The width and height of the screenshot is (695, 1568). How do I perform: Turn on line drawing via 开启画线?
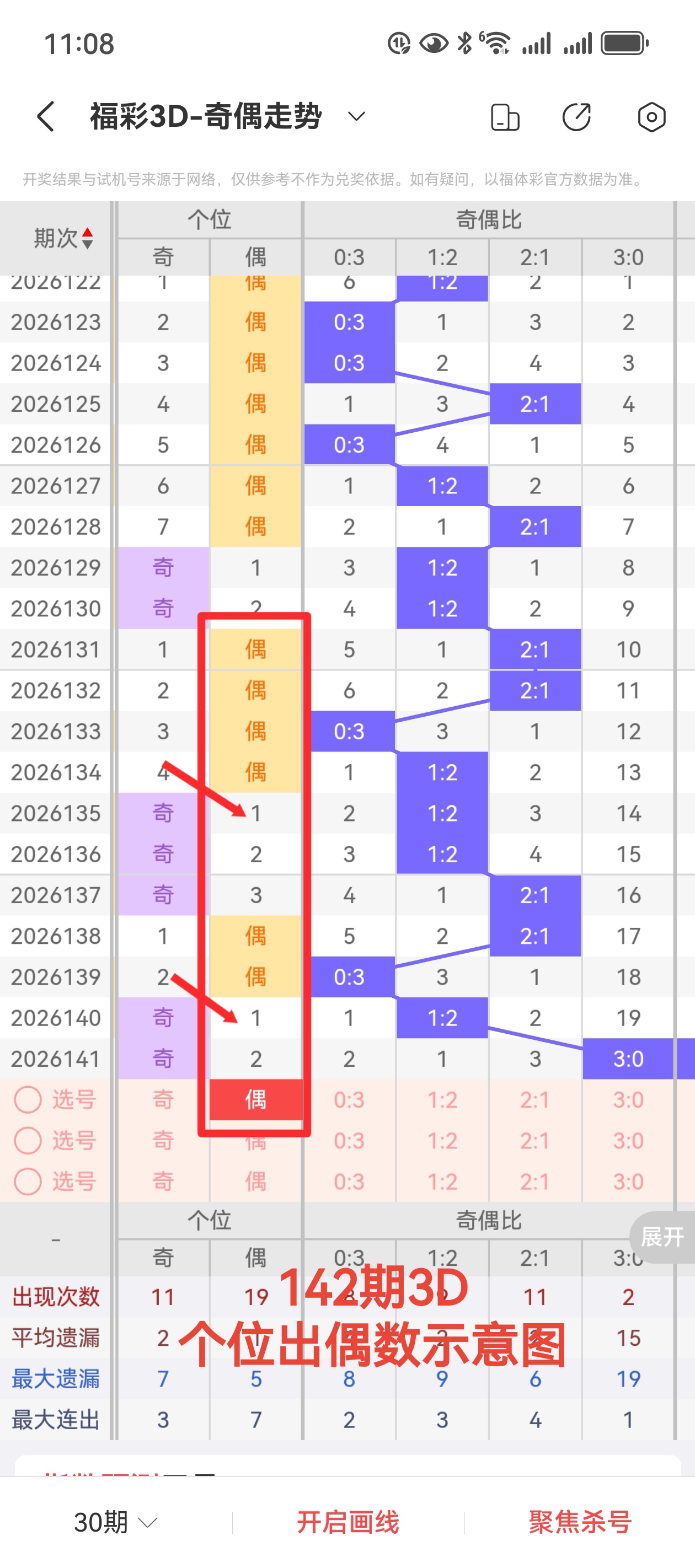348,1522
